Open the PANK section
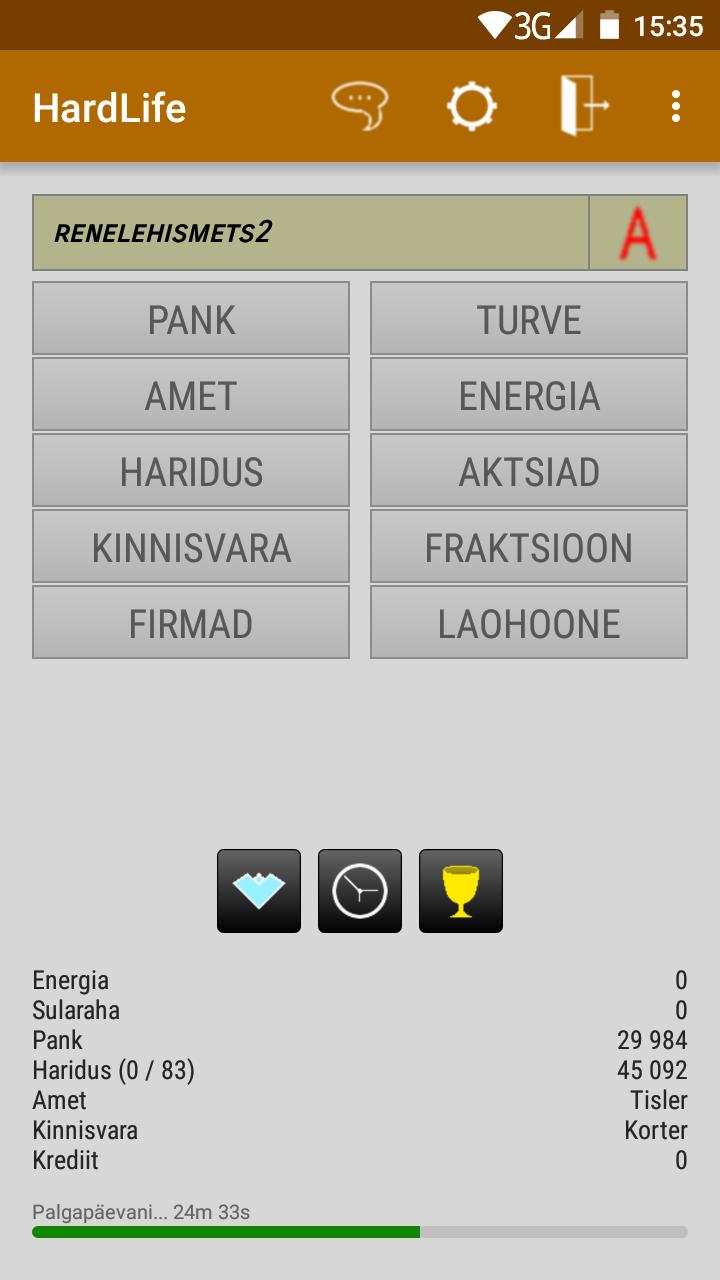The image size is (720, 1280). (x=191, y=319)
